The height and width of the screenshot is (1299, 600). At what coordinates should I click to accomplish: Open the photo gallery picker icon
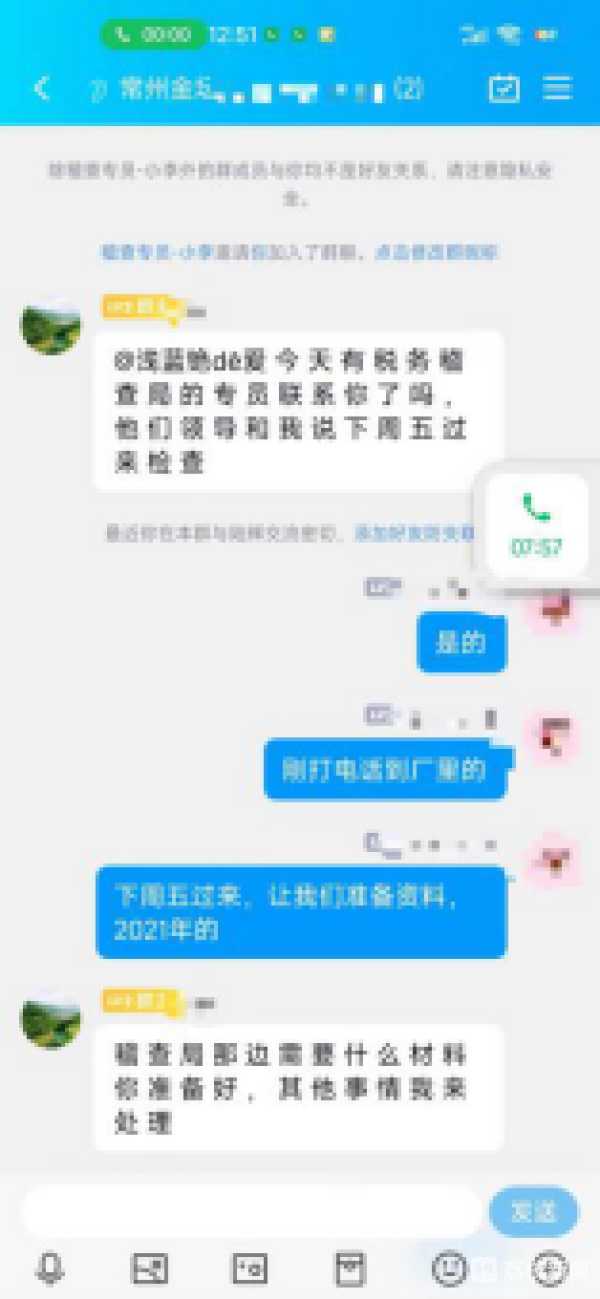150,1269
